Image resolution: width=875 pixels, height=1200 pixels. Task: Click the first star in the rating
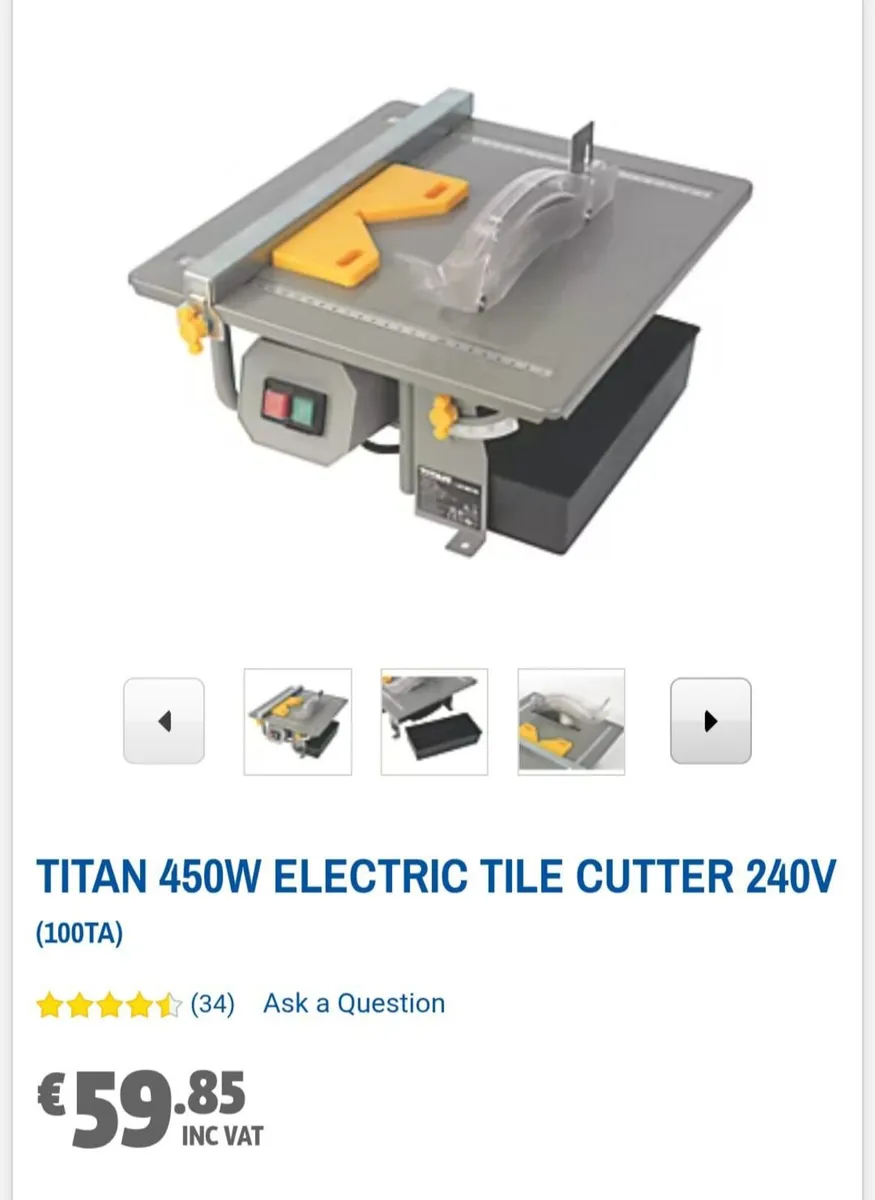coord(50,1003)
